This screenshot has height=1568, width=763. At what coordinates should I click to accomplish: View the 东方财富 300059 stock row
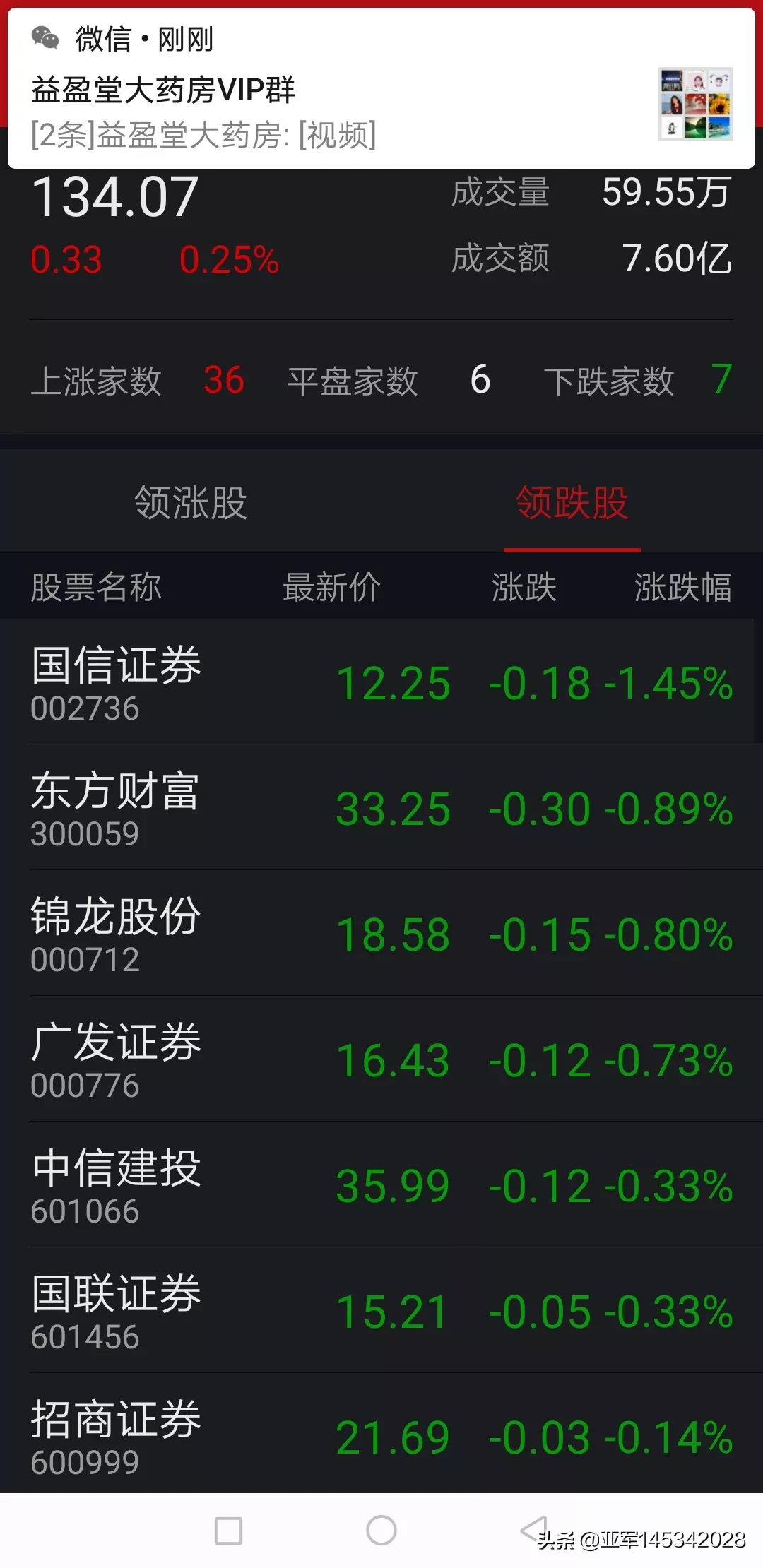(381, 808)
